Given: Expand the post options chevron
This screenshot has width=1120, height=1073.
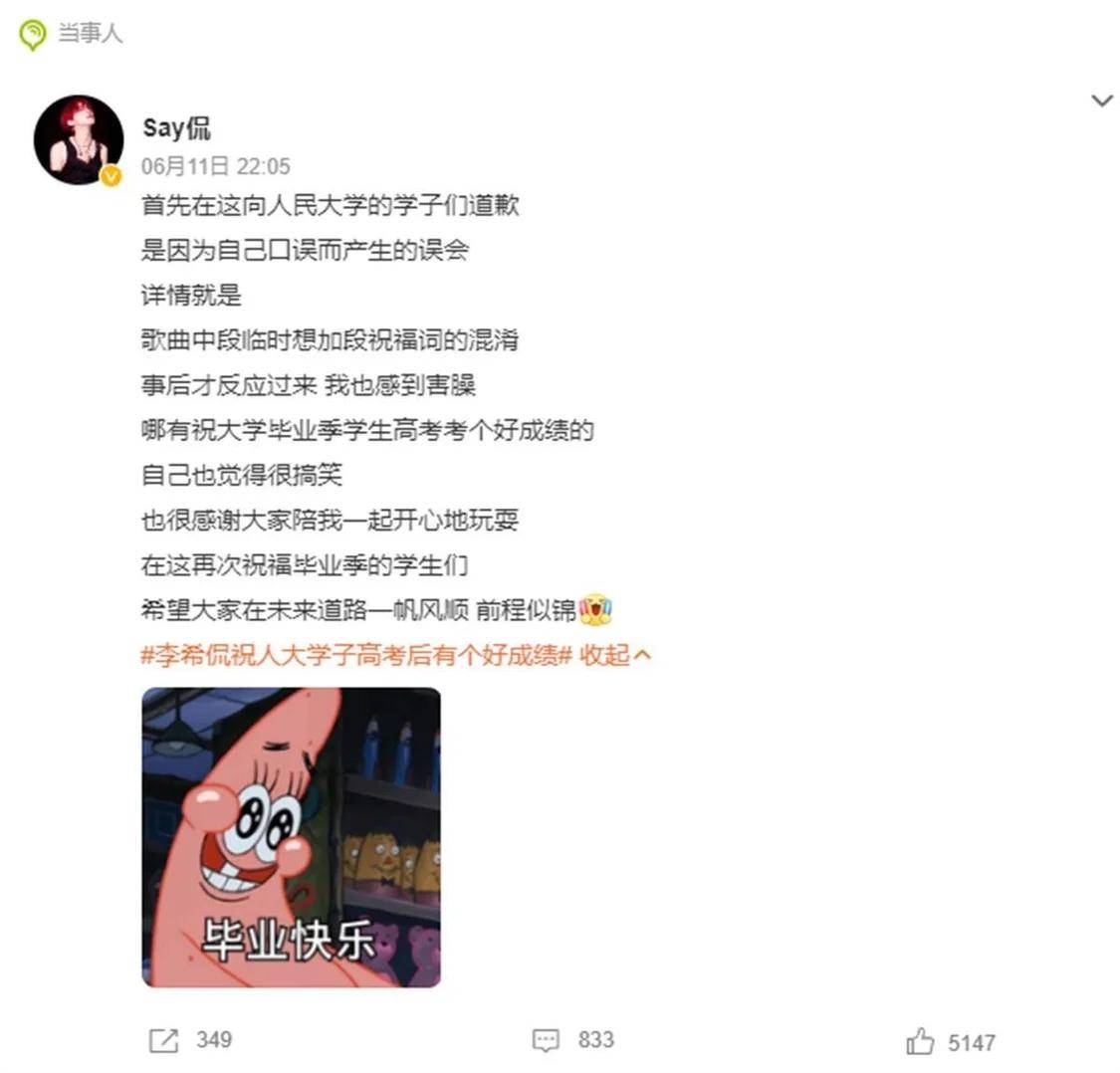Looking at the screenshot, I should click(x=1101, y=101).
